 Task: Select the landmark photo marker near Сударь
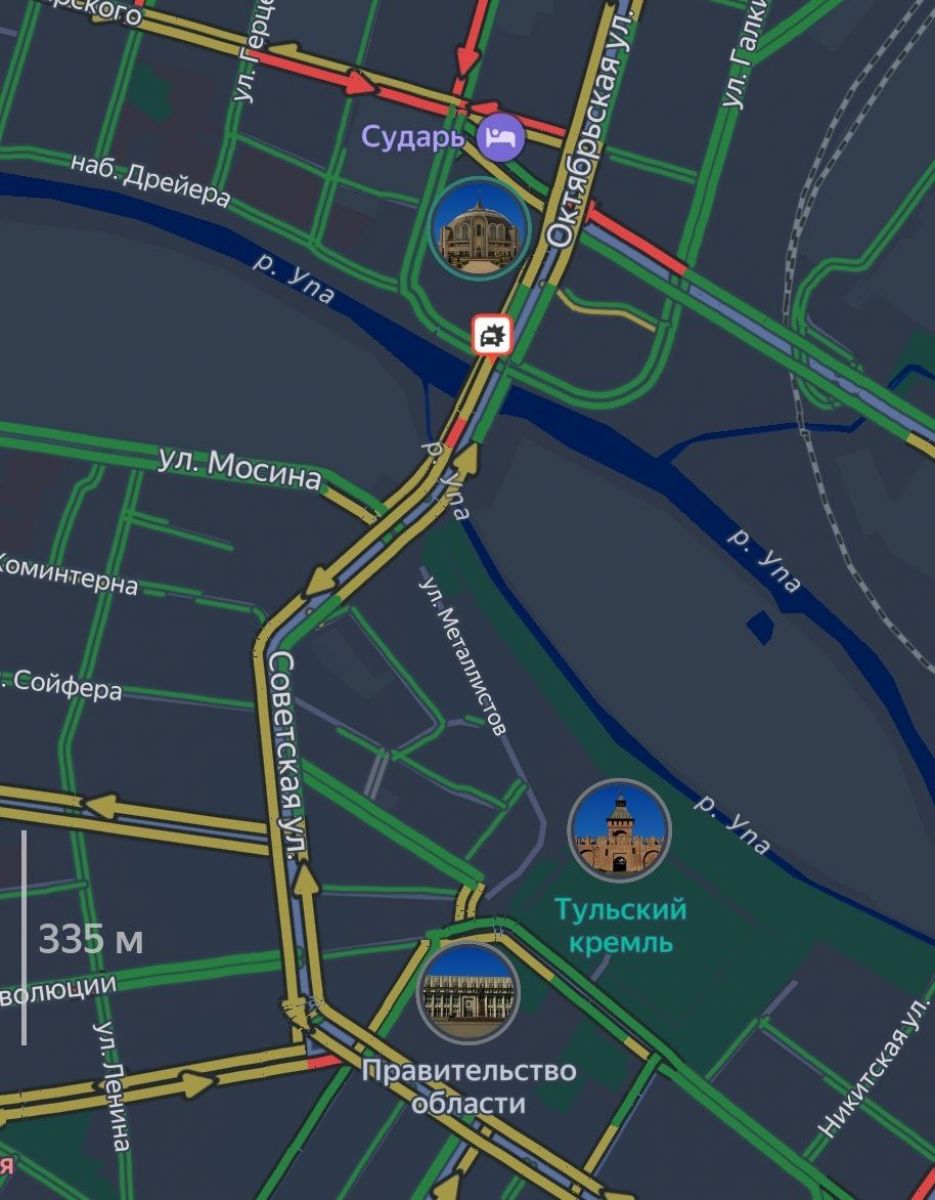pyautogui.click(x=480, y=228)
